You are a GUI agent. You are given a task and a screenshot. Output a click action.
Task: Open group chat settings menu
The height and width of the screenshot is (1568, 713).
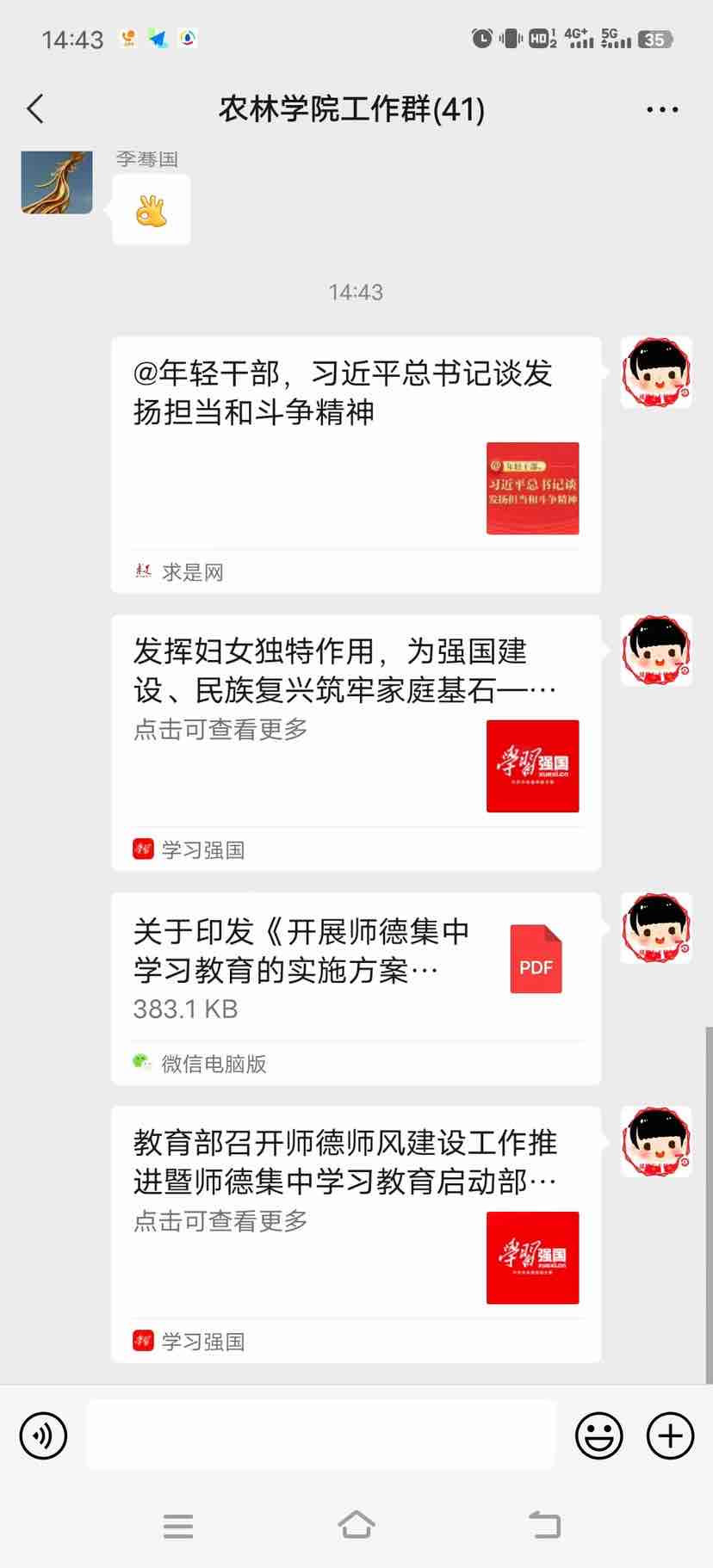[x=661, y=109]
